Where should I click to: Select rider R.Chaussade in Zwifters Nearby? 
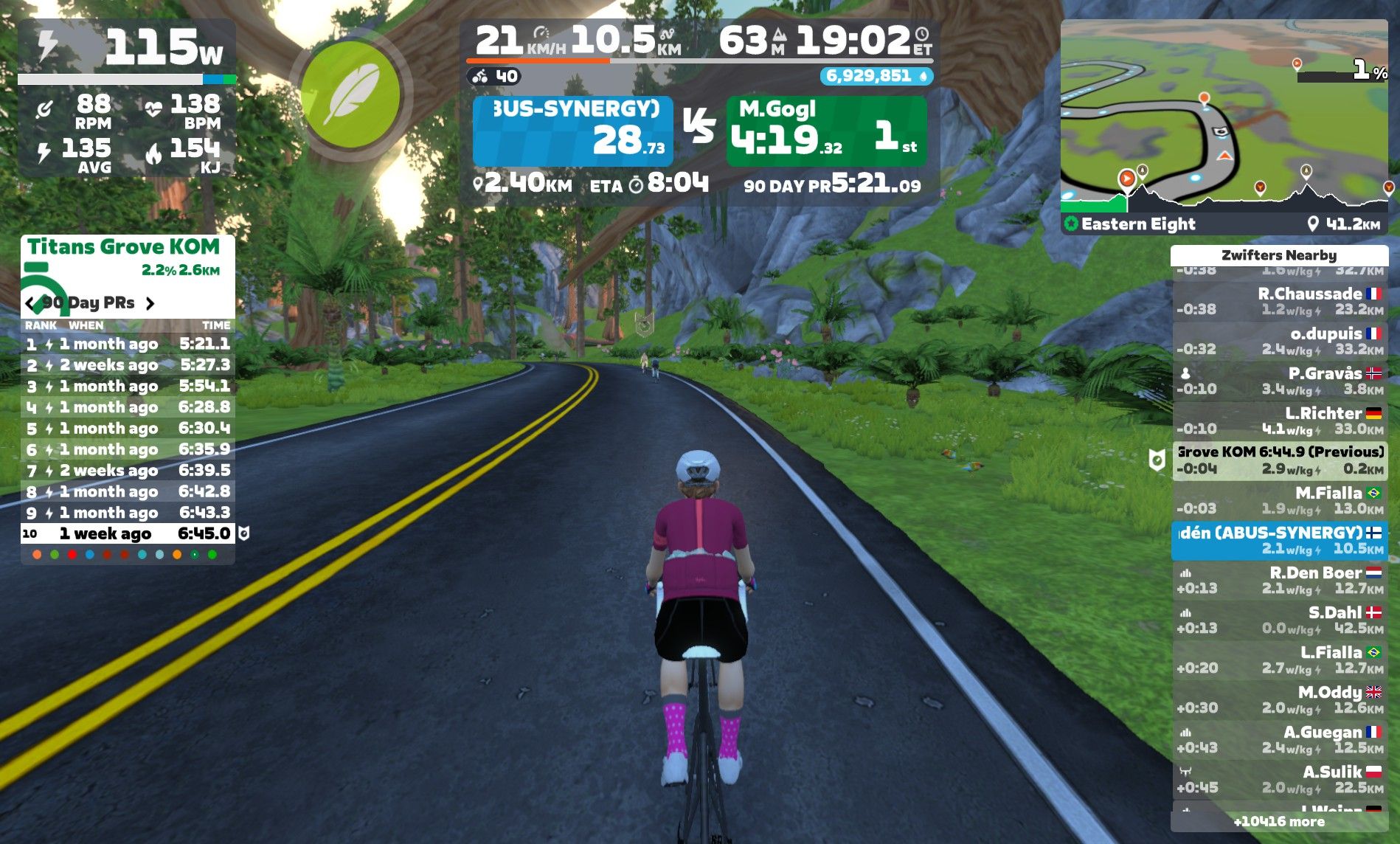[x=1280, y=302]
